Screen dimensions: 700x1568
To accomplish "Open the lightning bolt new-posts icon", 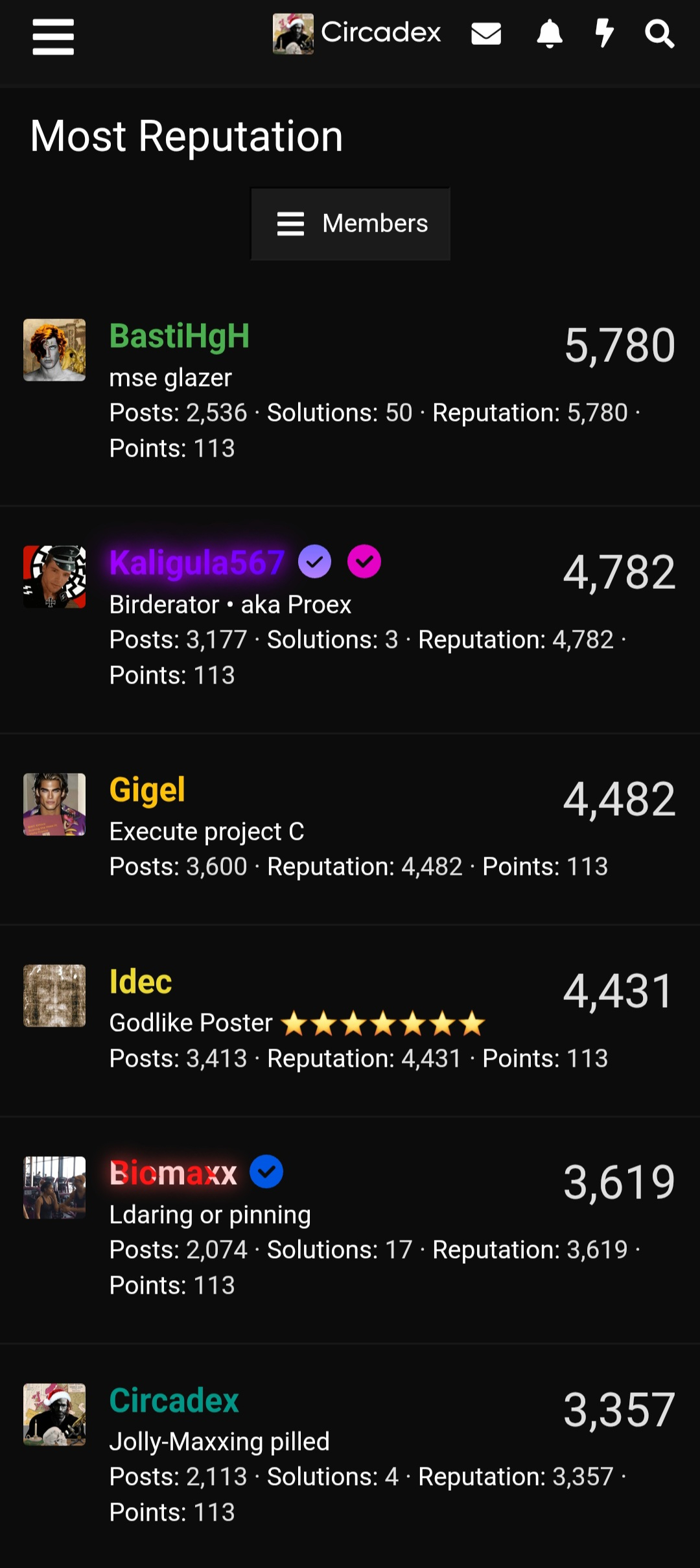I will [604, 34].
